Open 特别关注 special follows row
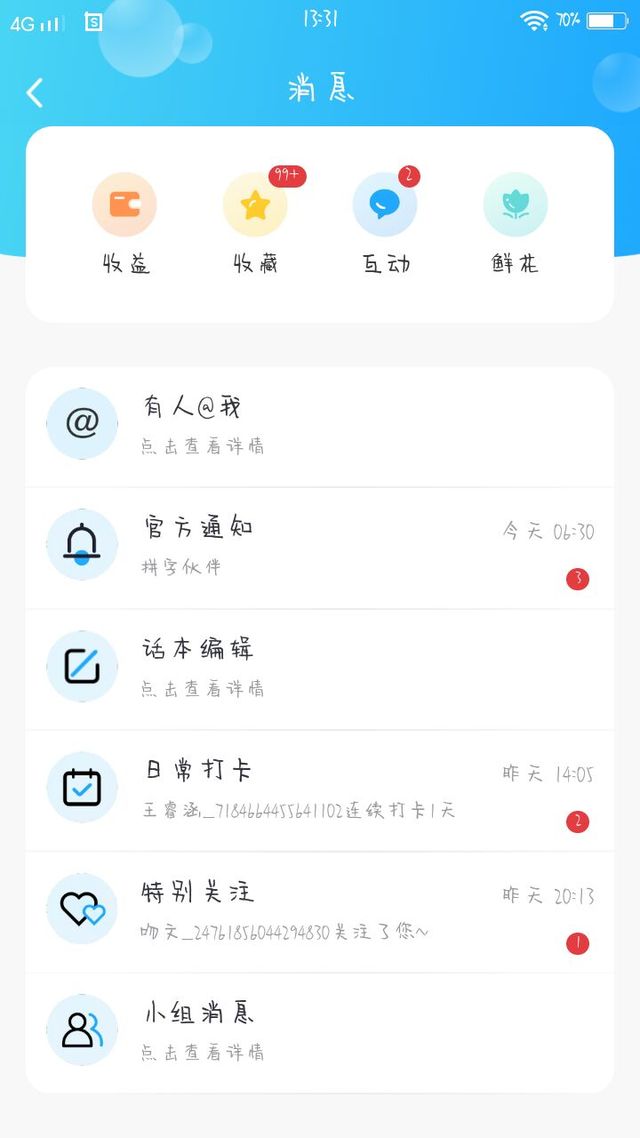 tap(320, 912)
